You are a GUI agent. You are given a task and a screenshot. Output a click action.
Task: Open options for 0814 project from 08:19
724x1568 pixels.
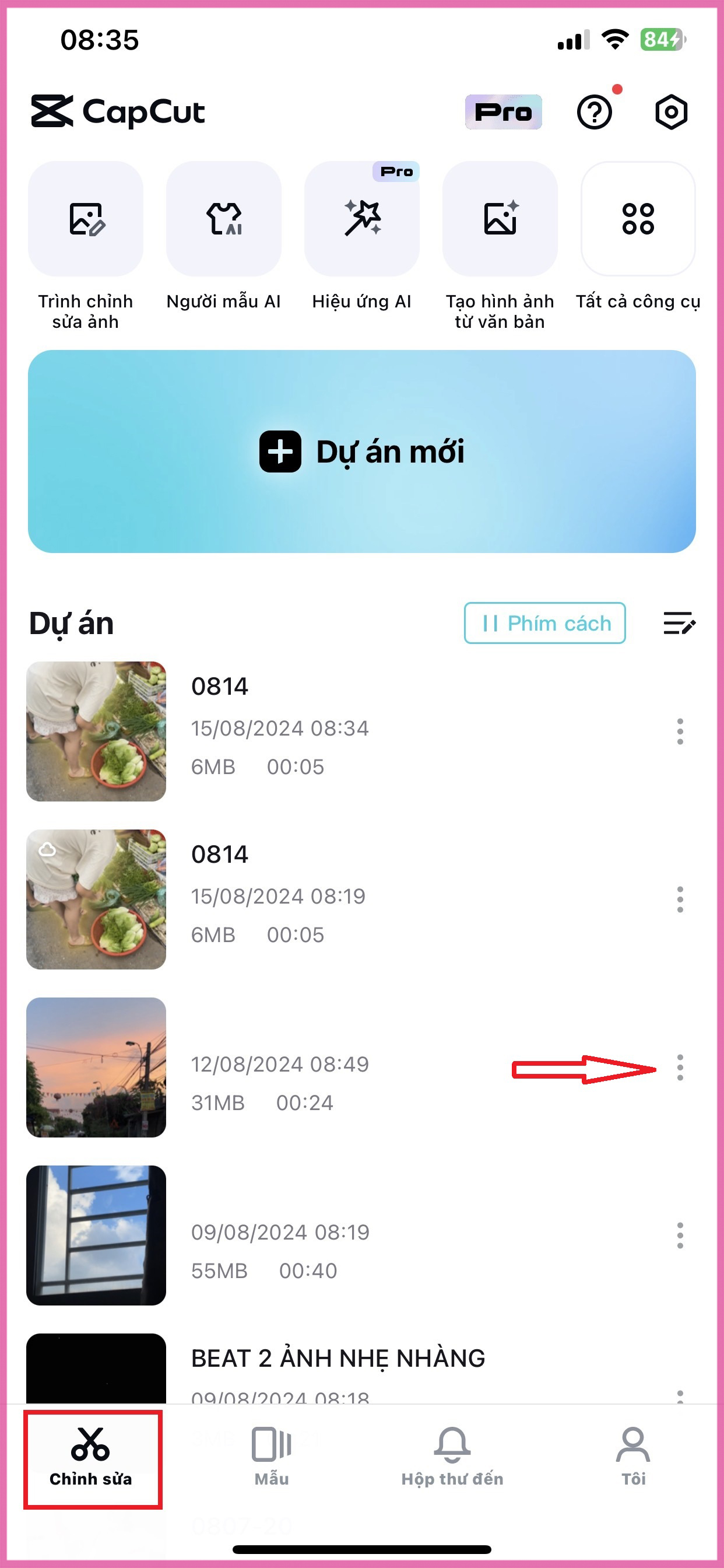(x=680, y=899)
